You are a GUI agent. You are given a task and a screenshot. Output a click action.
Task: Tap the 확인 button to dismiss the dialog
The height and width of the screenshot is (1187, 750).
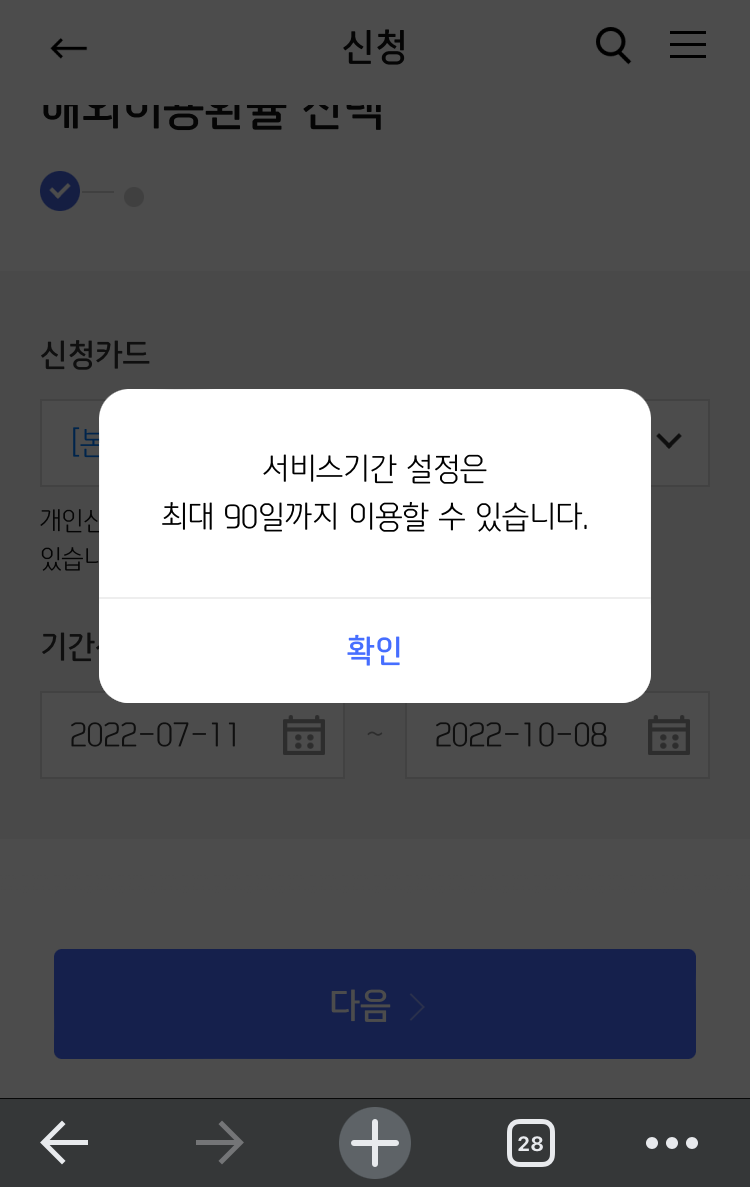click(375, 650)
